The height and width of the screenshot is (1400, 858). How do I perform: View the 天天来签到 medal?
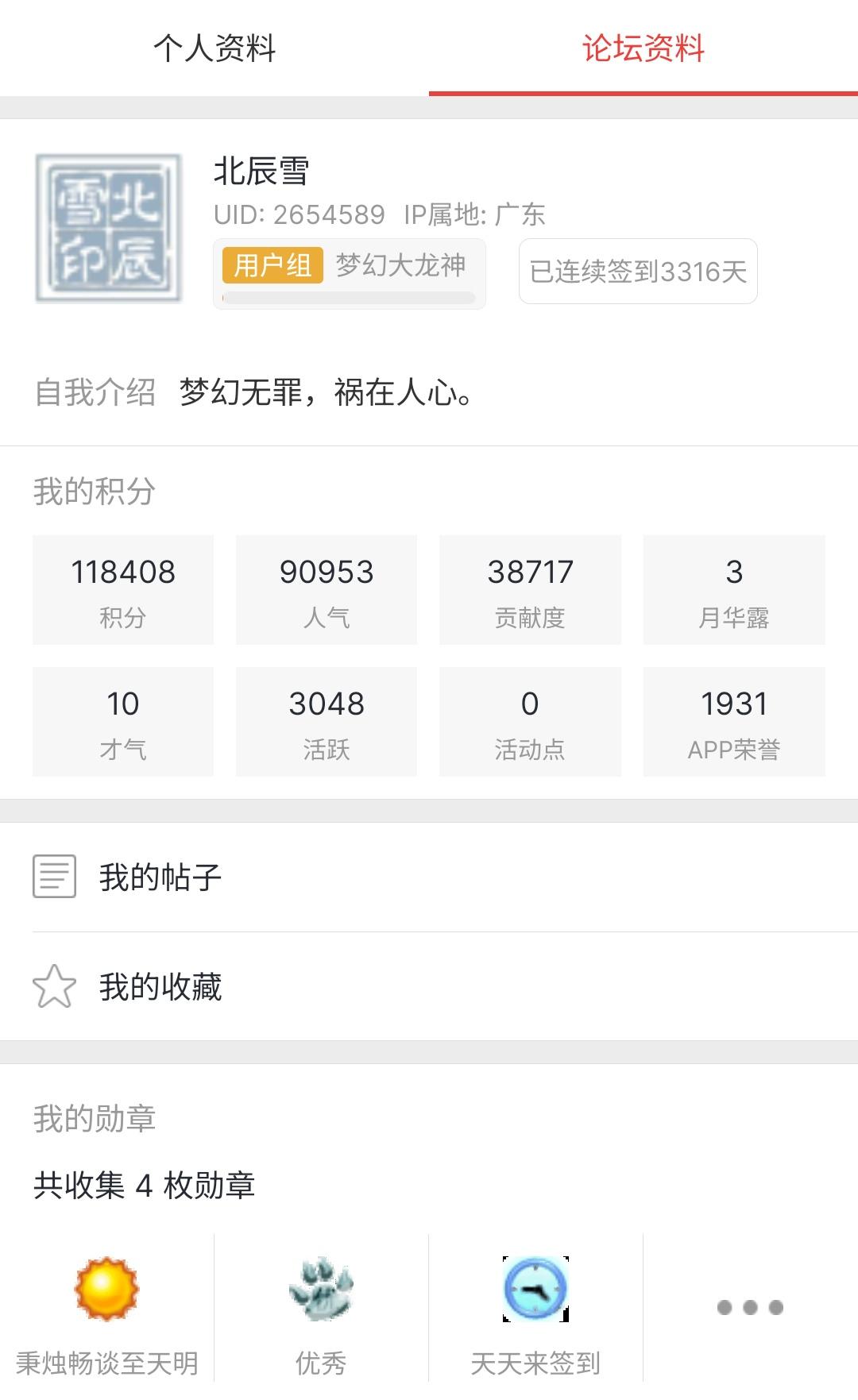[x=535, y=1310]
